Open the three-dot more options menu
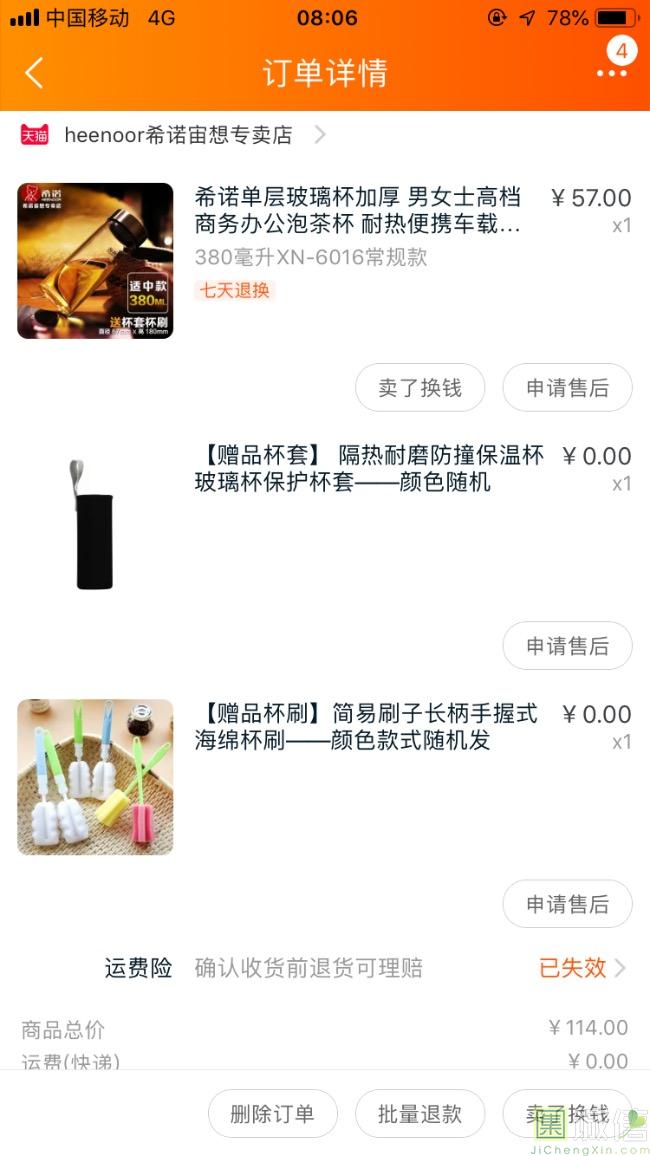 611,73
